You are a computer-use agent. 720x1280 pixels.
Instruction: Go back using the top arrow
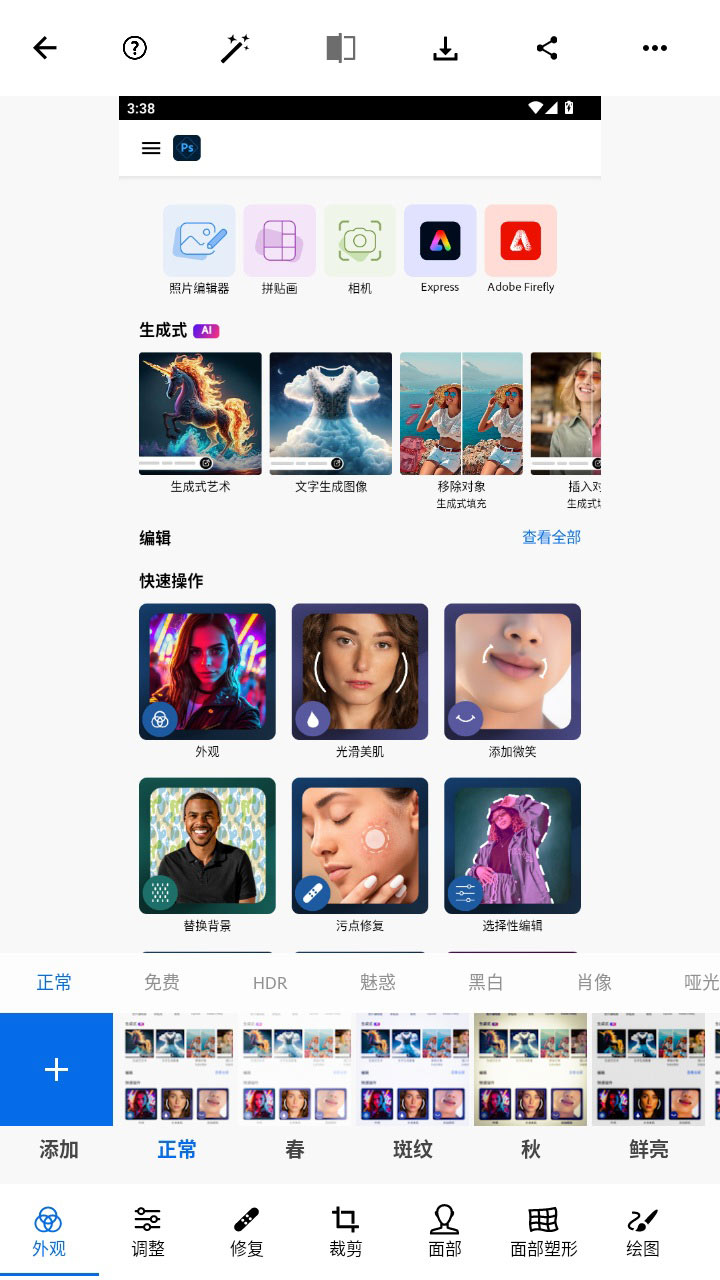(x=44, y=48)
